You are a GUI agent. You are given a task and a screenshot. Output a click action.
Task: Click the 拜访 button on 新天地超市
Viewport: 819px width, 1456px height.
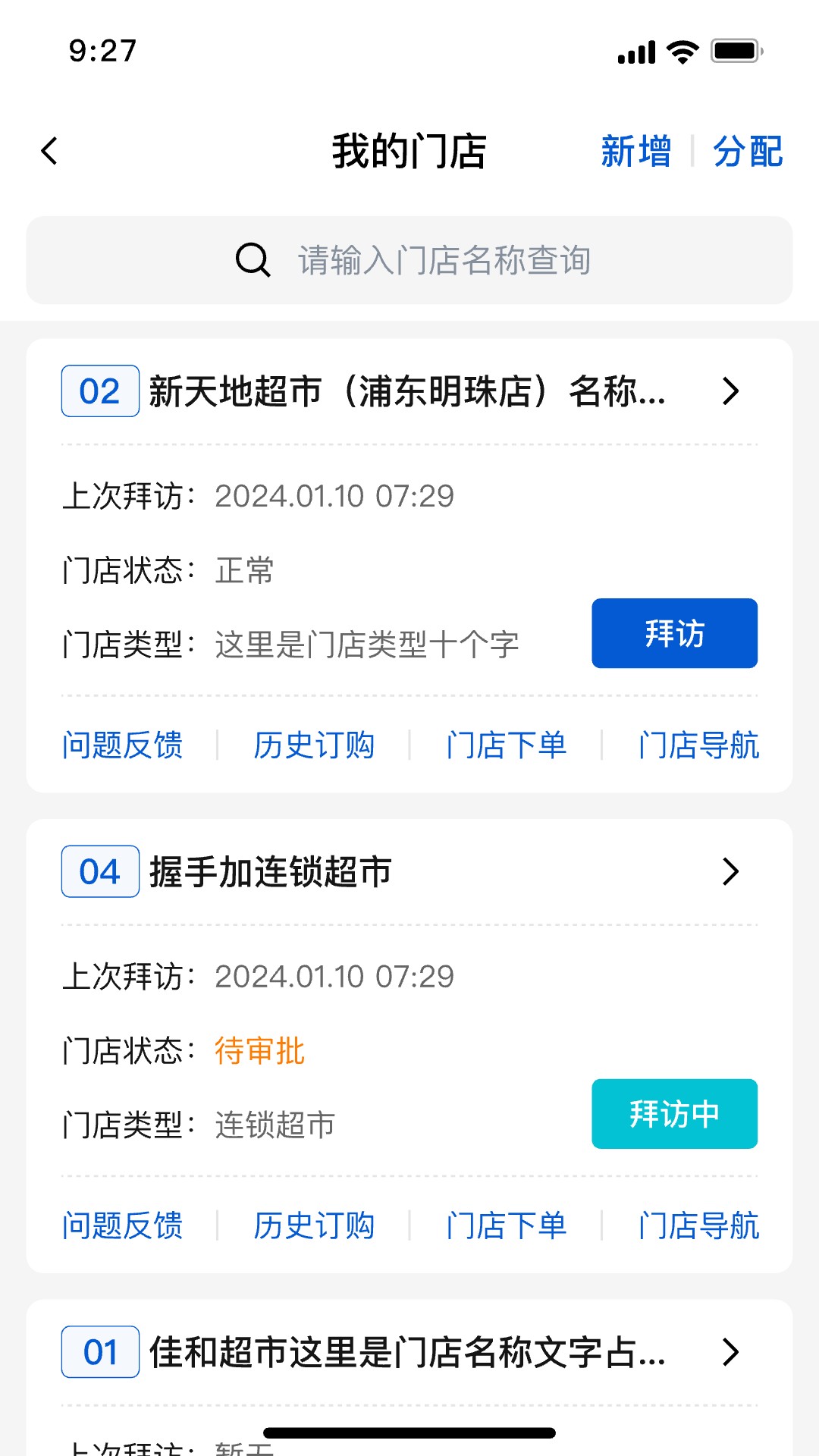point(673,633)
